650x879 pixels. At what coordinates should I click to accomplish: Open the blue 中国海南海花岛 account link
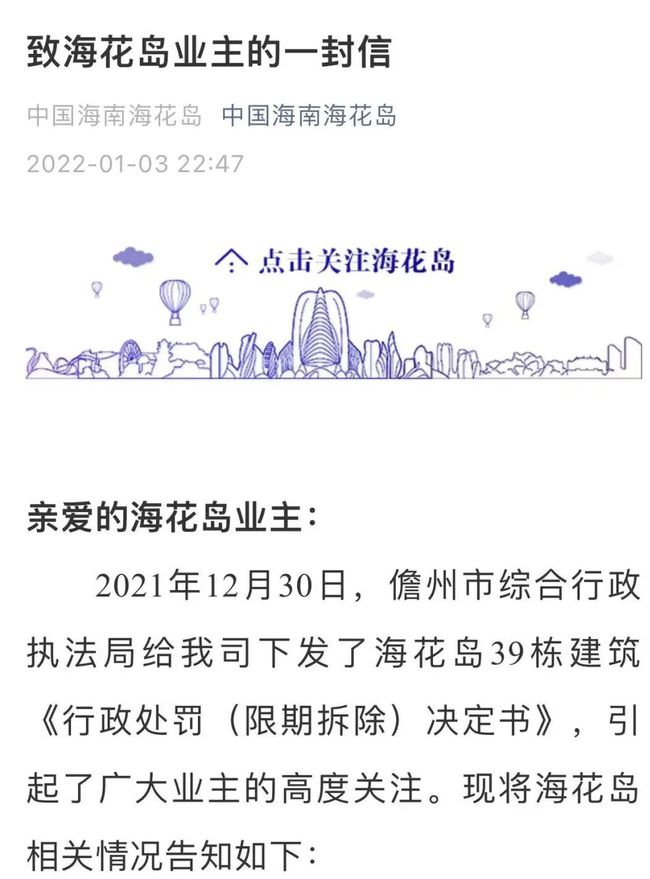tap(308, 116)
